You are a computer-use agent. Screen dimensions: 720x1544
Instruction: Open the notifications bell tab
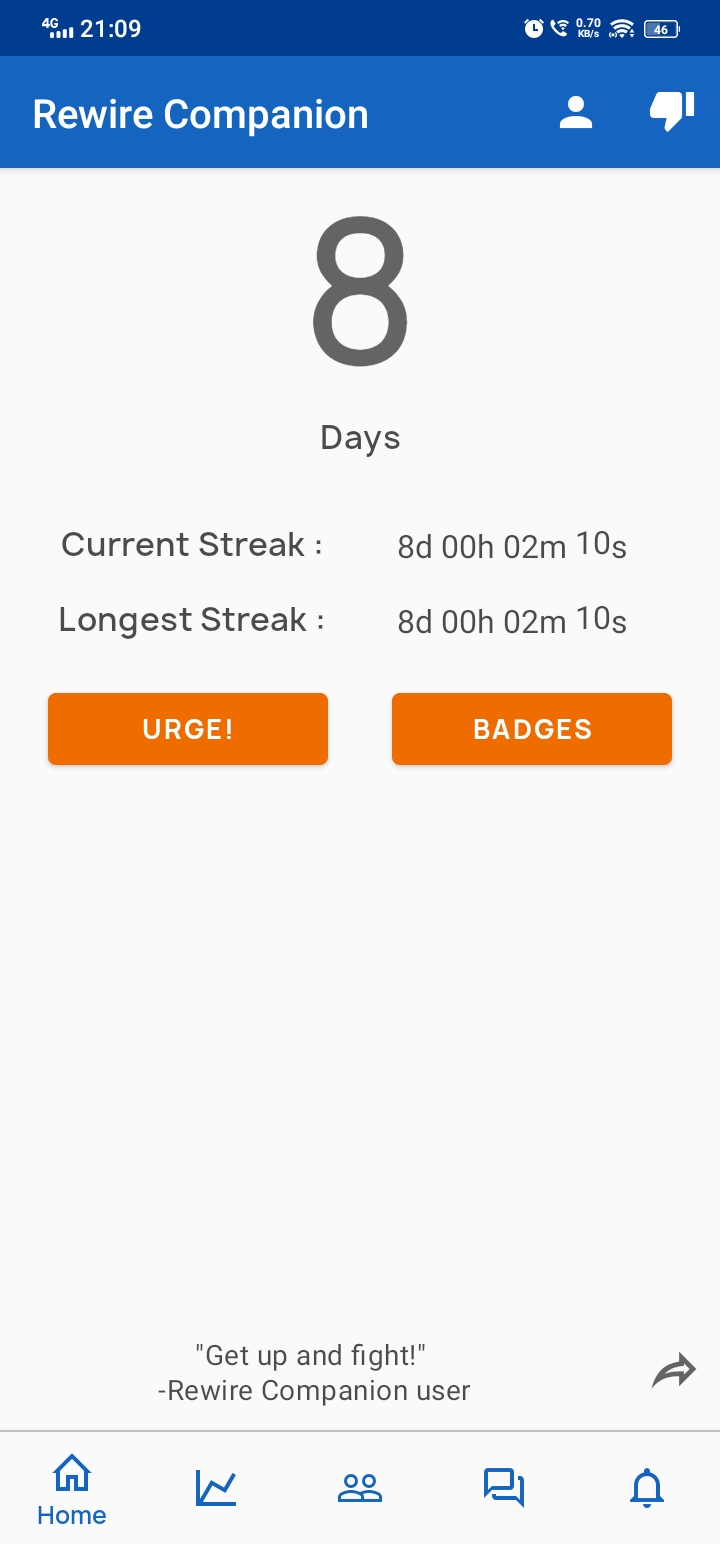click(x=647, y=1488)
